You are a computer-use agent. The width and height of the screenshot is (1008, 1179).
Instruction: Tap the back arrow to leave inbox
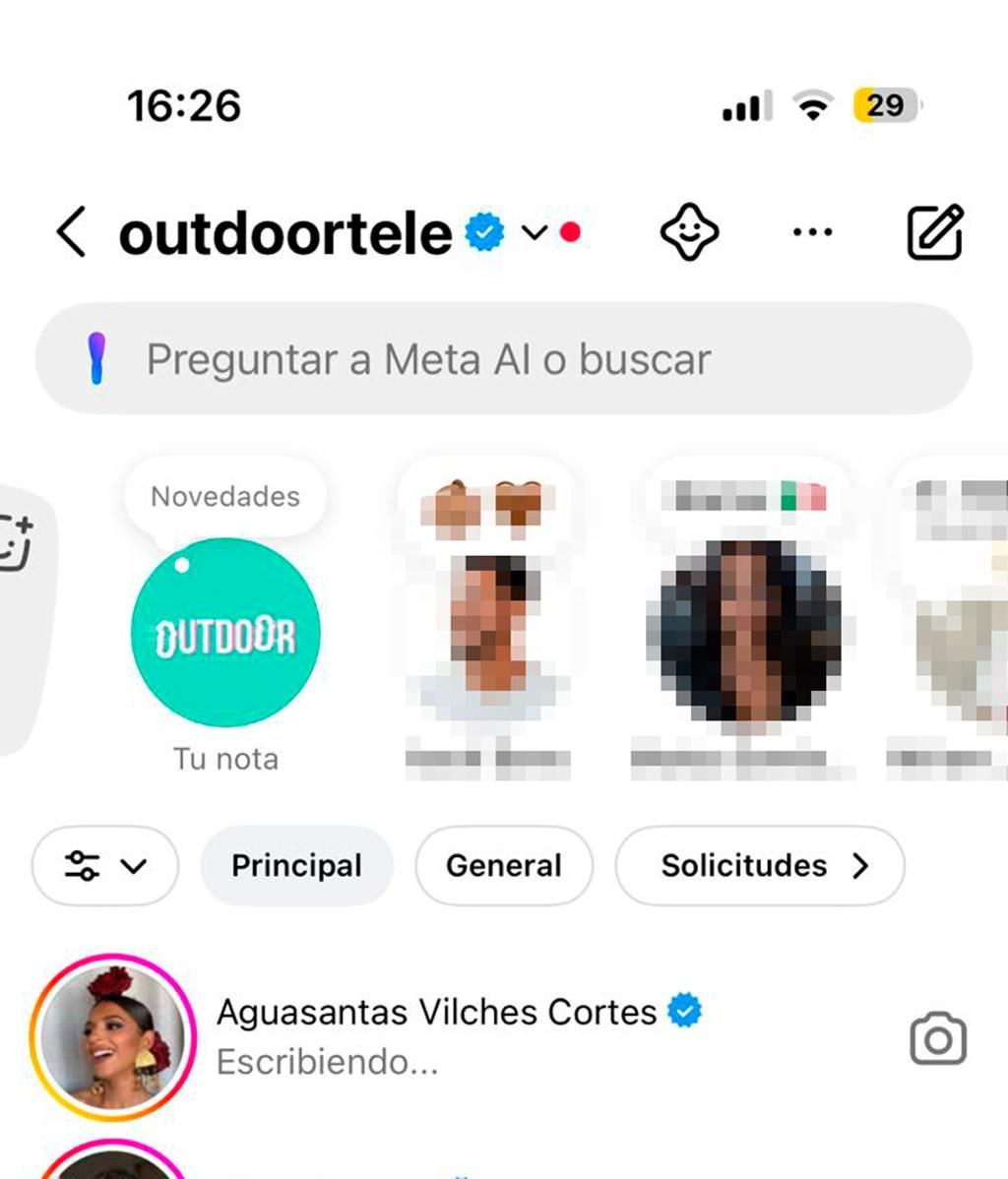tap(69, 232)
